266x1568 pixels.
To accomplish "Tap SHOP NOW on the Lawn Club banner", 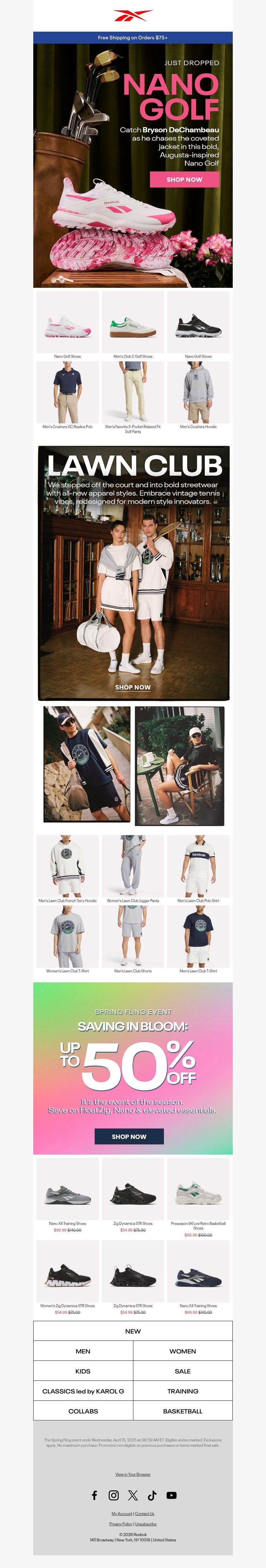I will click(x=133, y=687).
